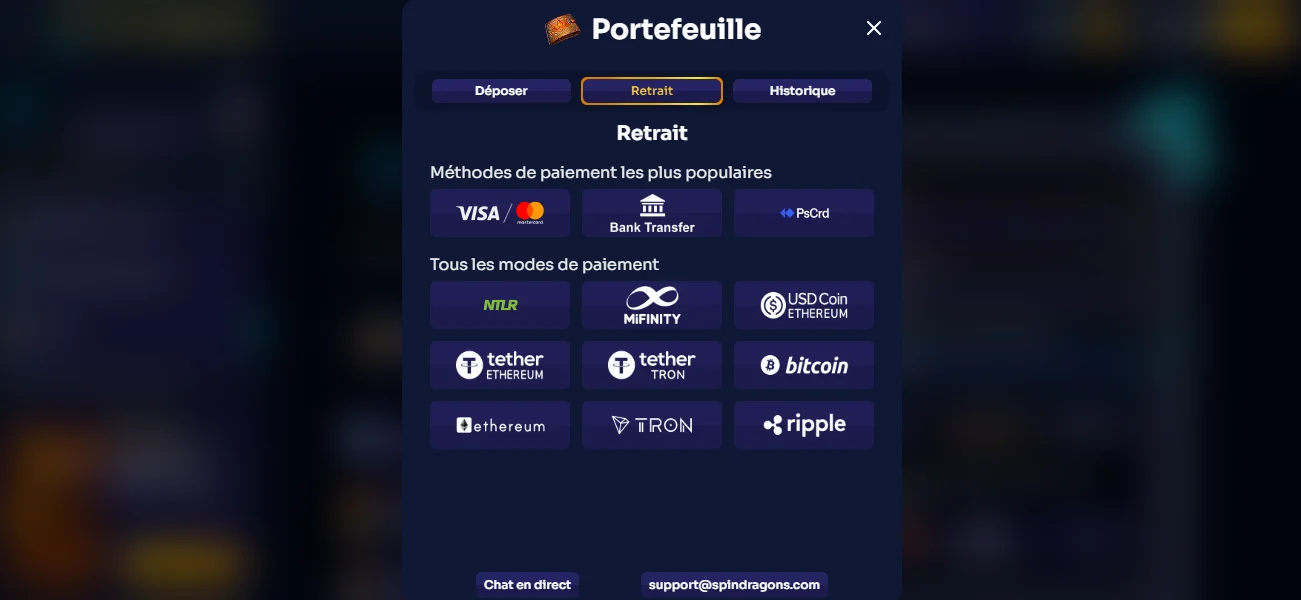Open the Historique tab
This screenshot has width=1301, height=600.
(802, 91)
